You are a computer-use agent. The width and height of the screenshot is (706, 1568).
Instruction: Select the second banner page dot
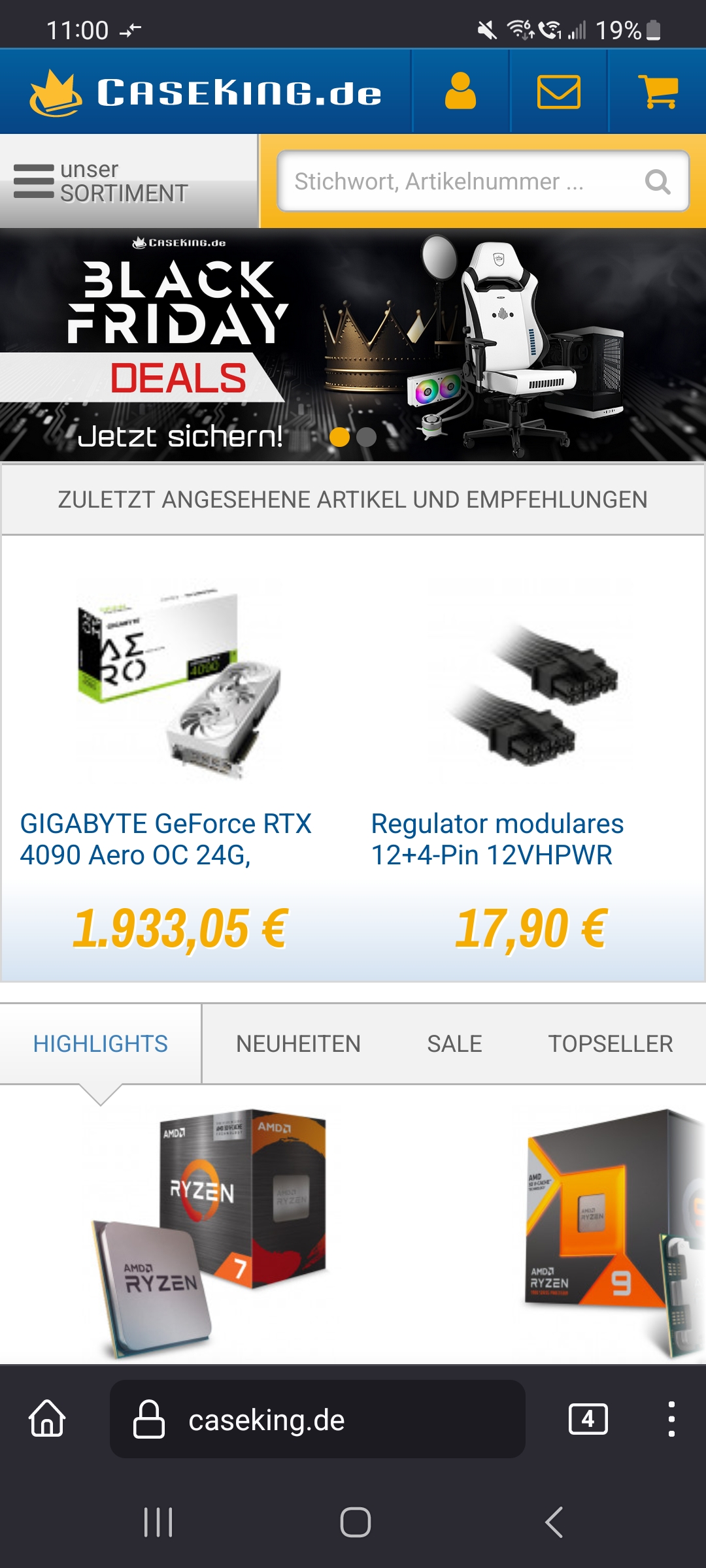(367, 437)
